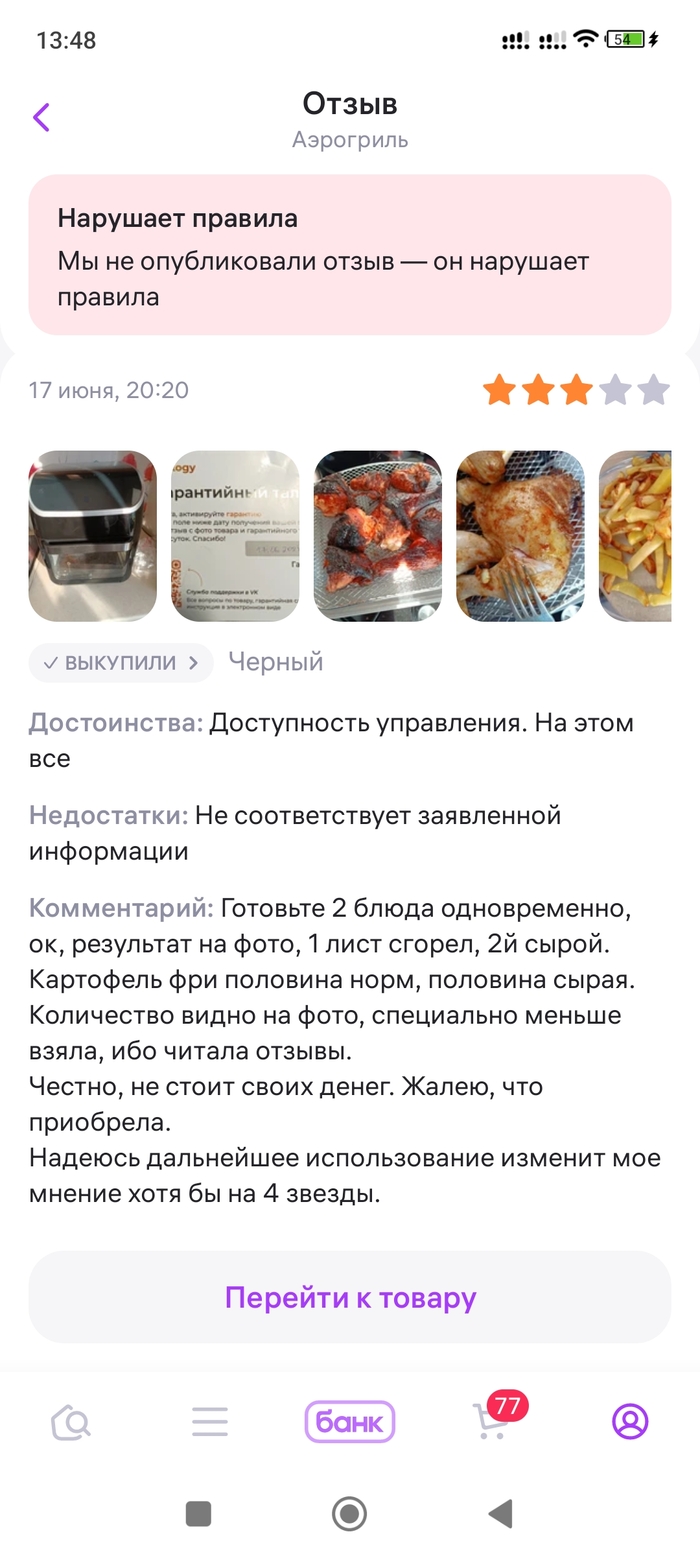Open the profile tab
Screen dimensions: 700x1556
click(x=630, y=1421)
